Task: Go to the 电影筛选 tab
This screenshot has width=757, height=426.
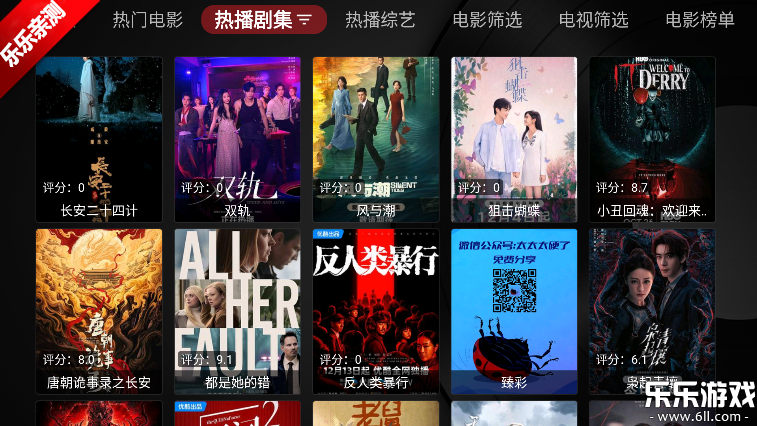Action: pos(487,20)
